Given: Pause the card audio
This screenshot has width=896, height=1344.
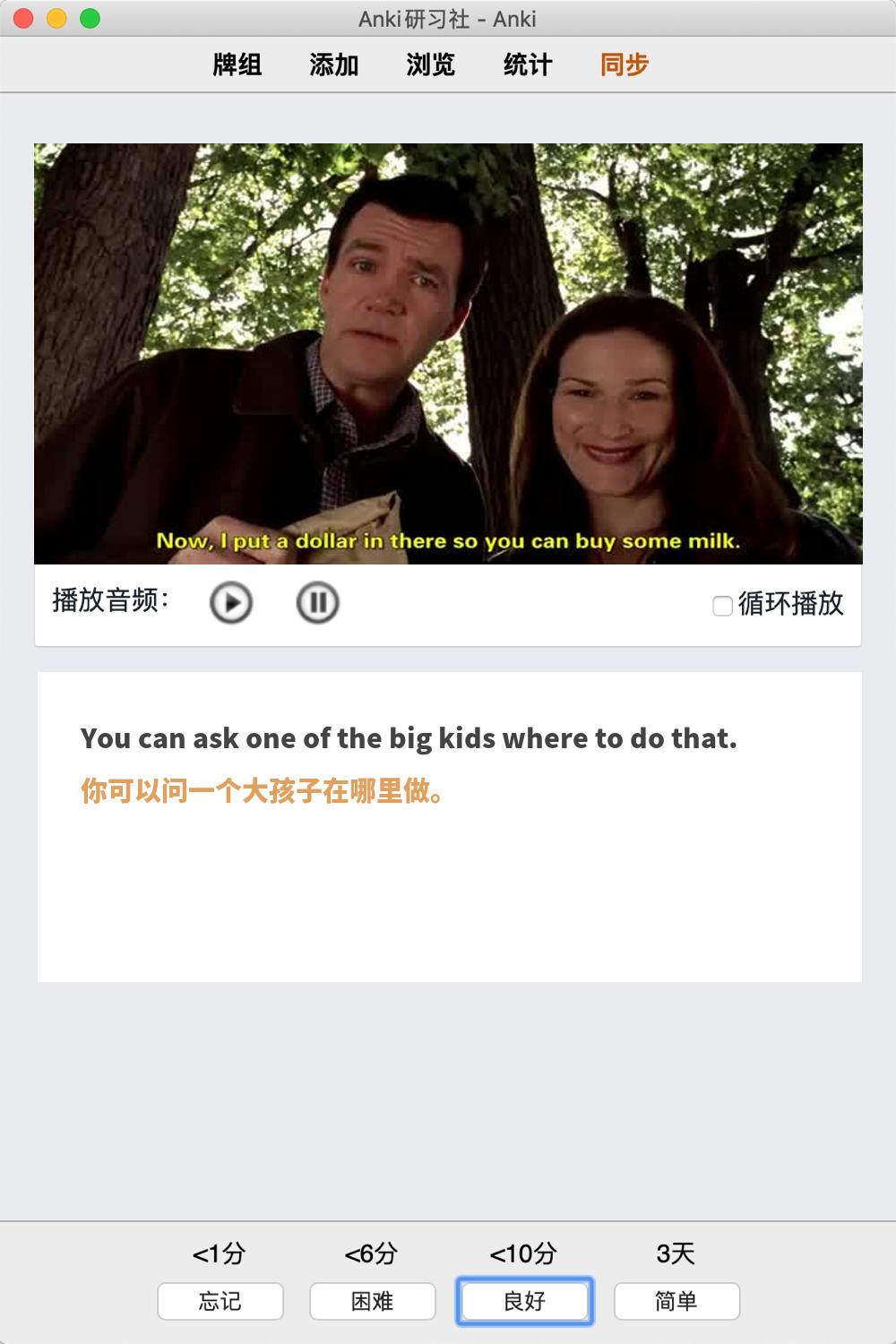Looking at the screenshot, I should 317,603.
